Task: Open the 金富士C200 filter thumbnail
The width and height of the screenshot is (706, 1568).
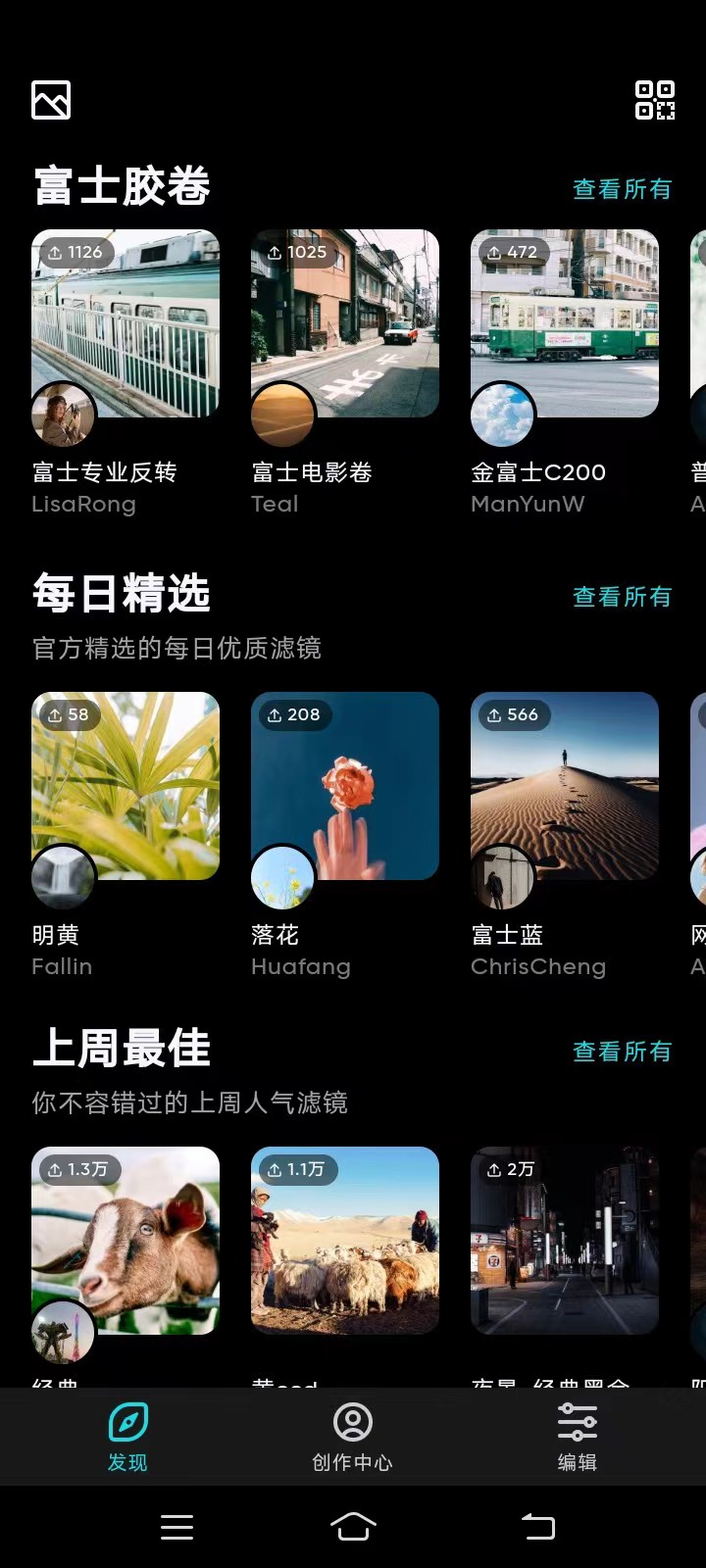Action: pyautogui.click(x=564, y=321)
